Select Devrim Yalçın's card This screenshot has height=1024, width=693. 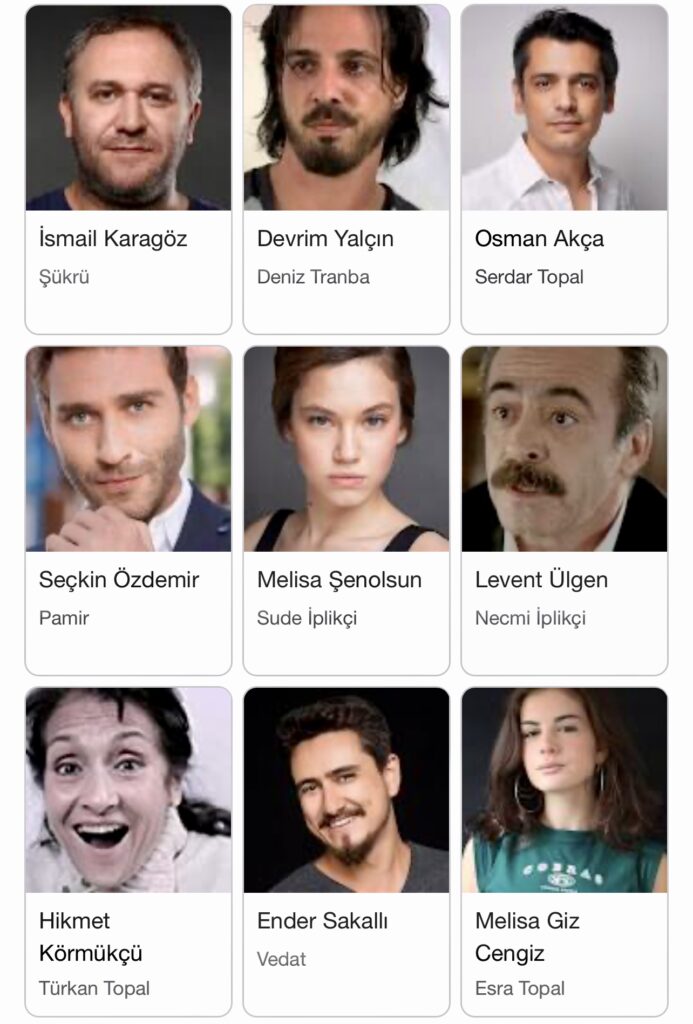click(346, 170)
